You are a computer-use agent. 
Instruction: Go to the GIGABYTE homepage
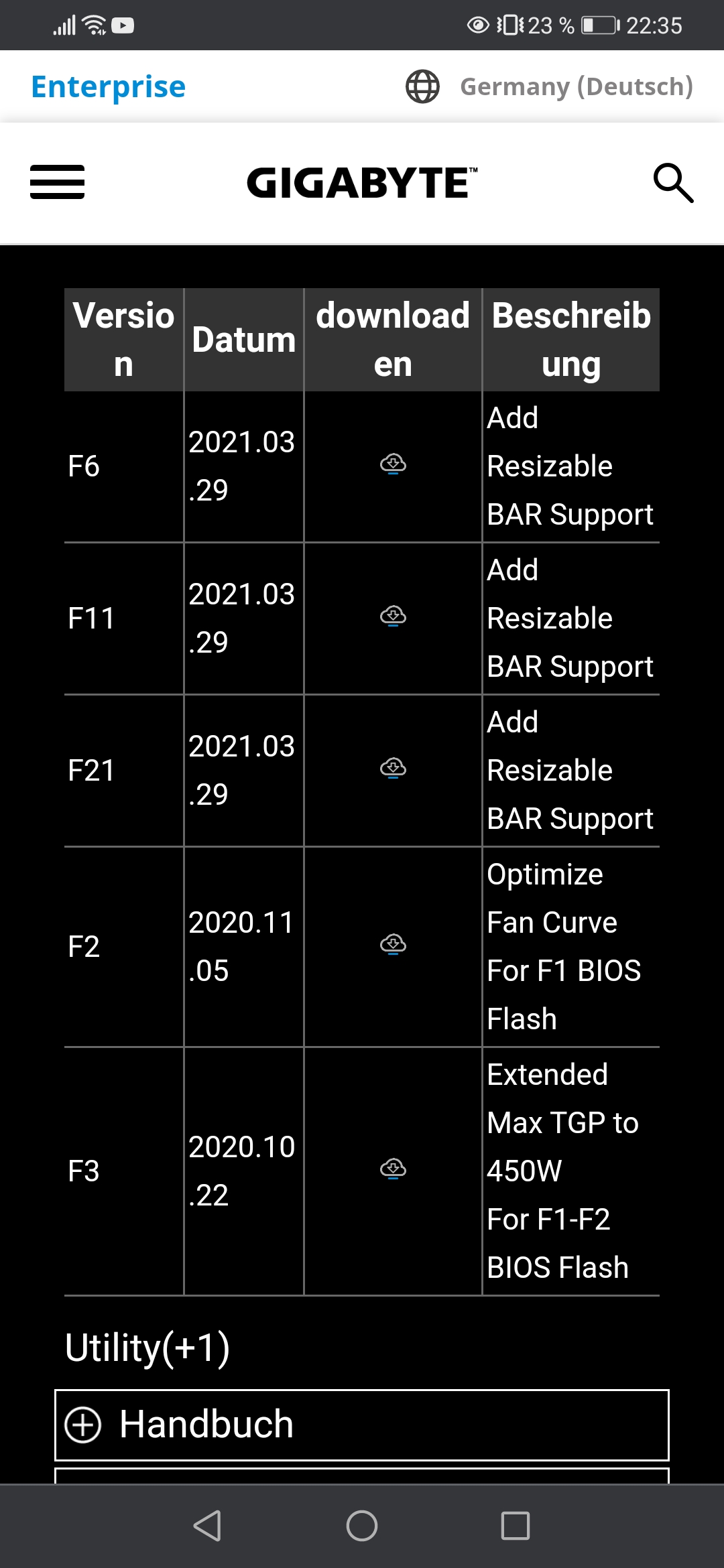(x=362, y=183)
